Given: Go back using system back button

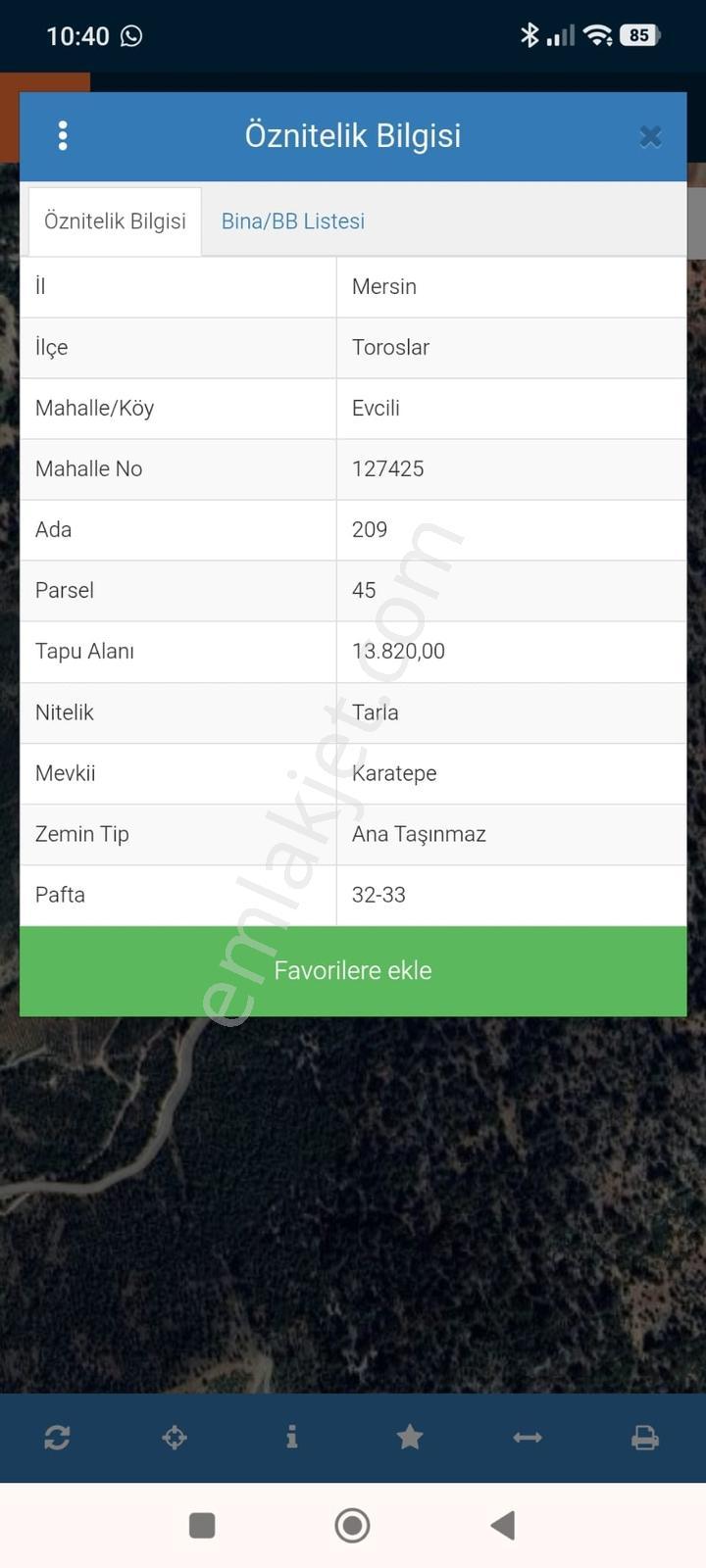Looking at the screenshot, I should tap(503, 1525).
